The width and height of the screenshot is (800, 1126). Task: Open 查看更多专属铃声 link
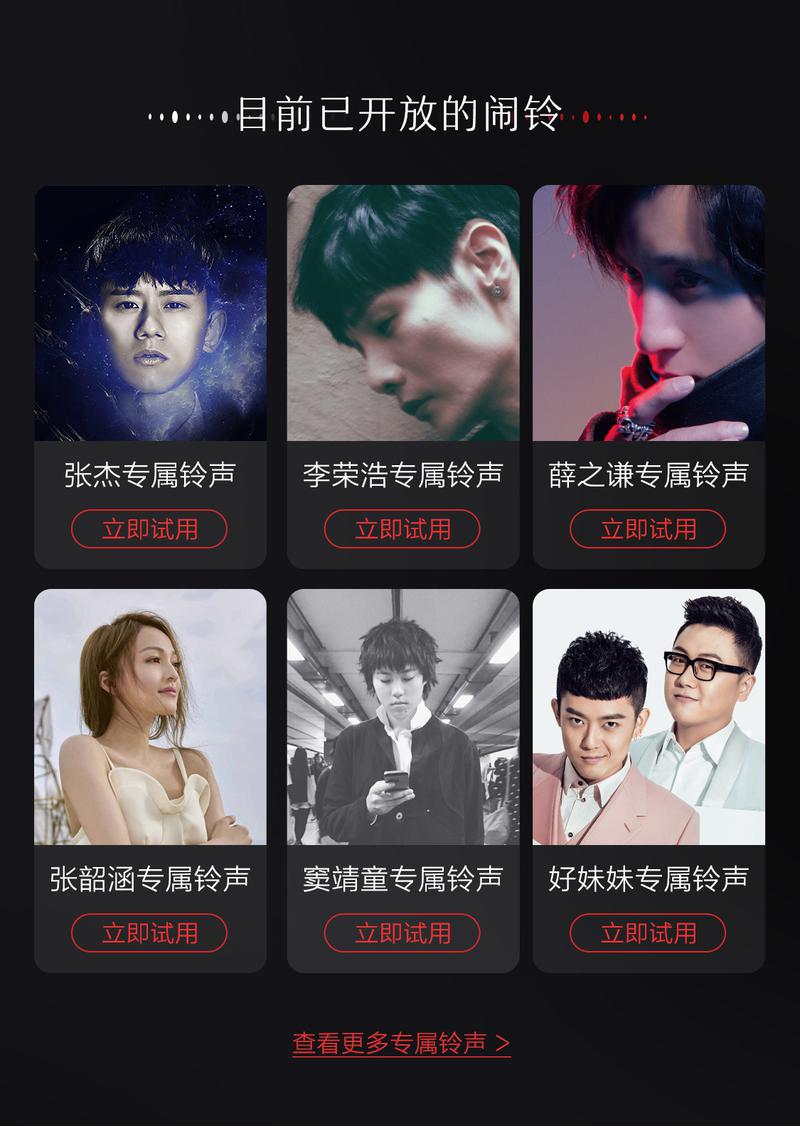401,1043
